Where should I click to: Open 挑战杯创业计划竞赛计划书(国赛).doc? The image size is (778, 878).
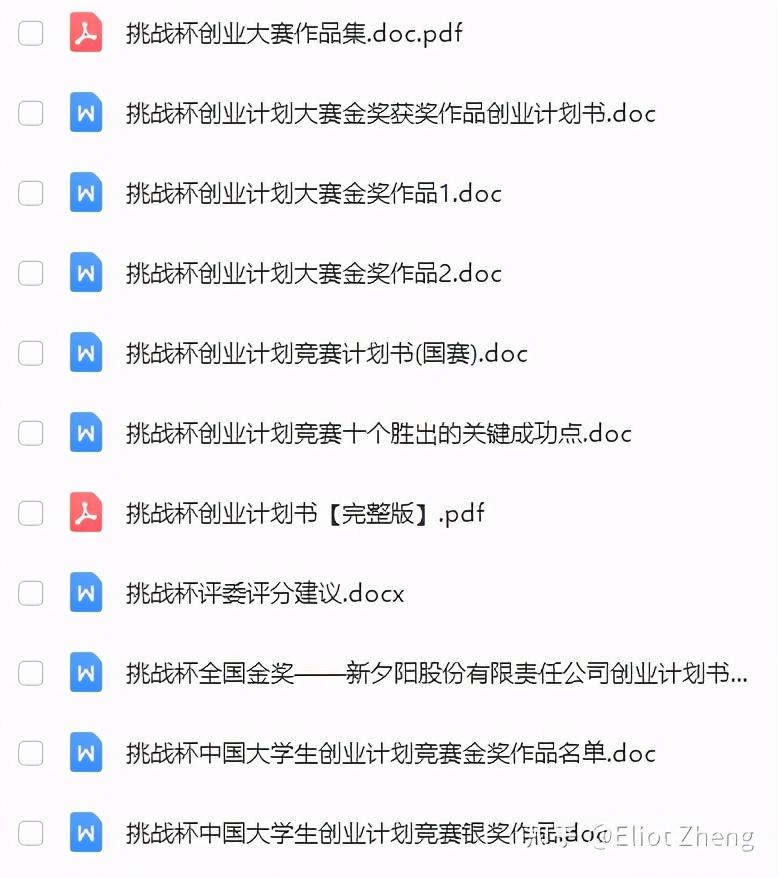(326, 353)
